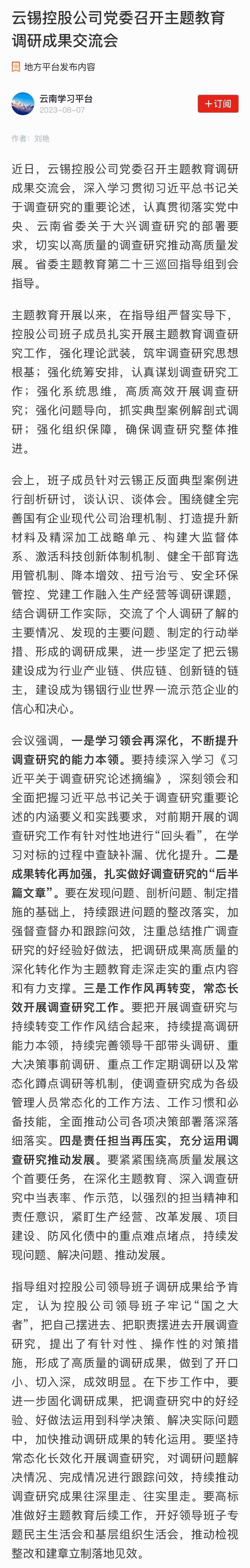Subscribe to 云南学习平台 with the 订阅 button
This screenshot has width=250, height=1568.
218,104
